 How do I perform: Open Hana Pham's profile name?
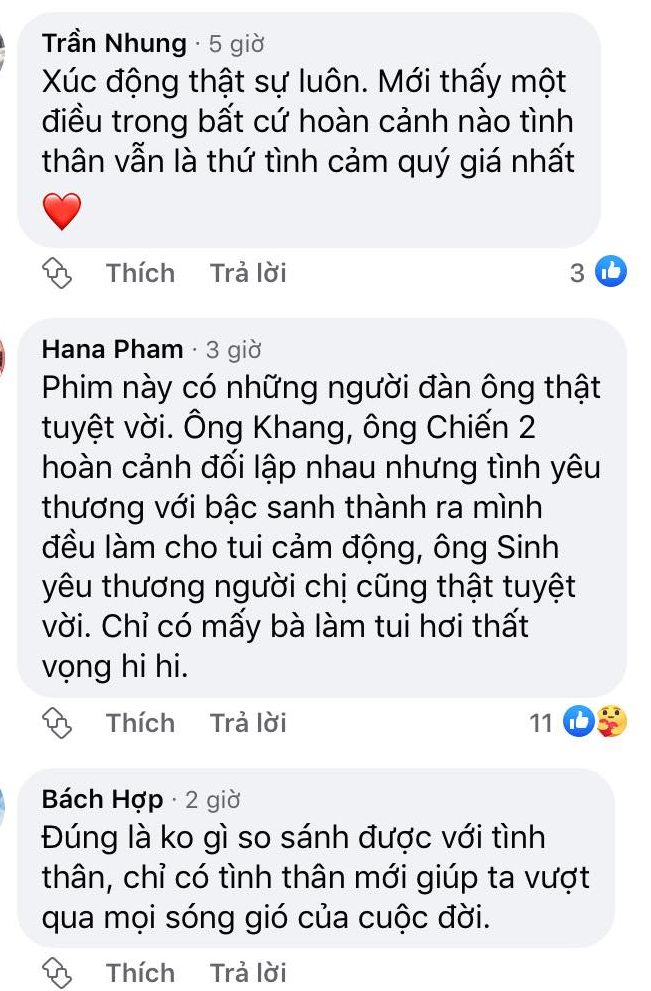pos(113,350)
